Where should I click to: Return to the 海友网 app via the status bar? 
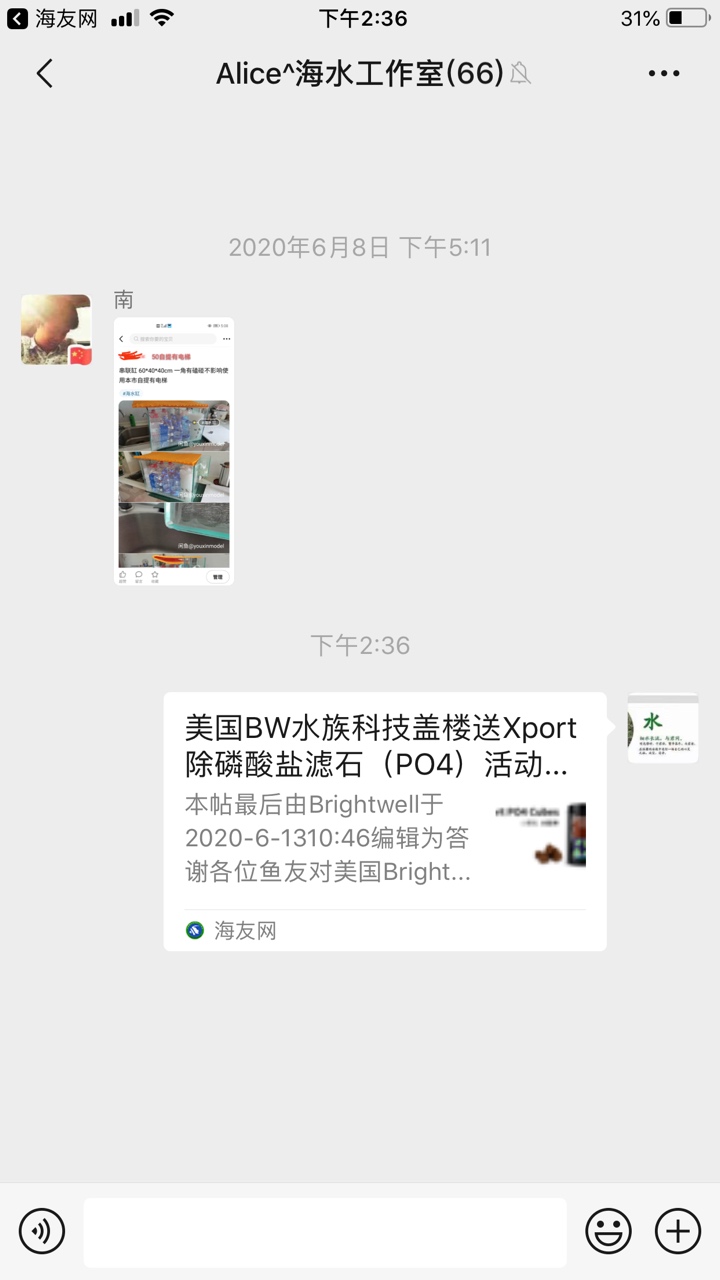coord(52,18)
